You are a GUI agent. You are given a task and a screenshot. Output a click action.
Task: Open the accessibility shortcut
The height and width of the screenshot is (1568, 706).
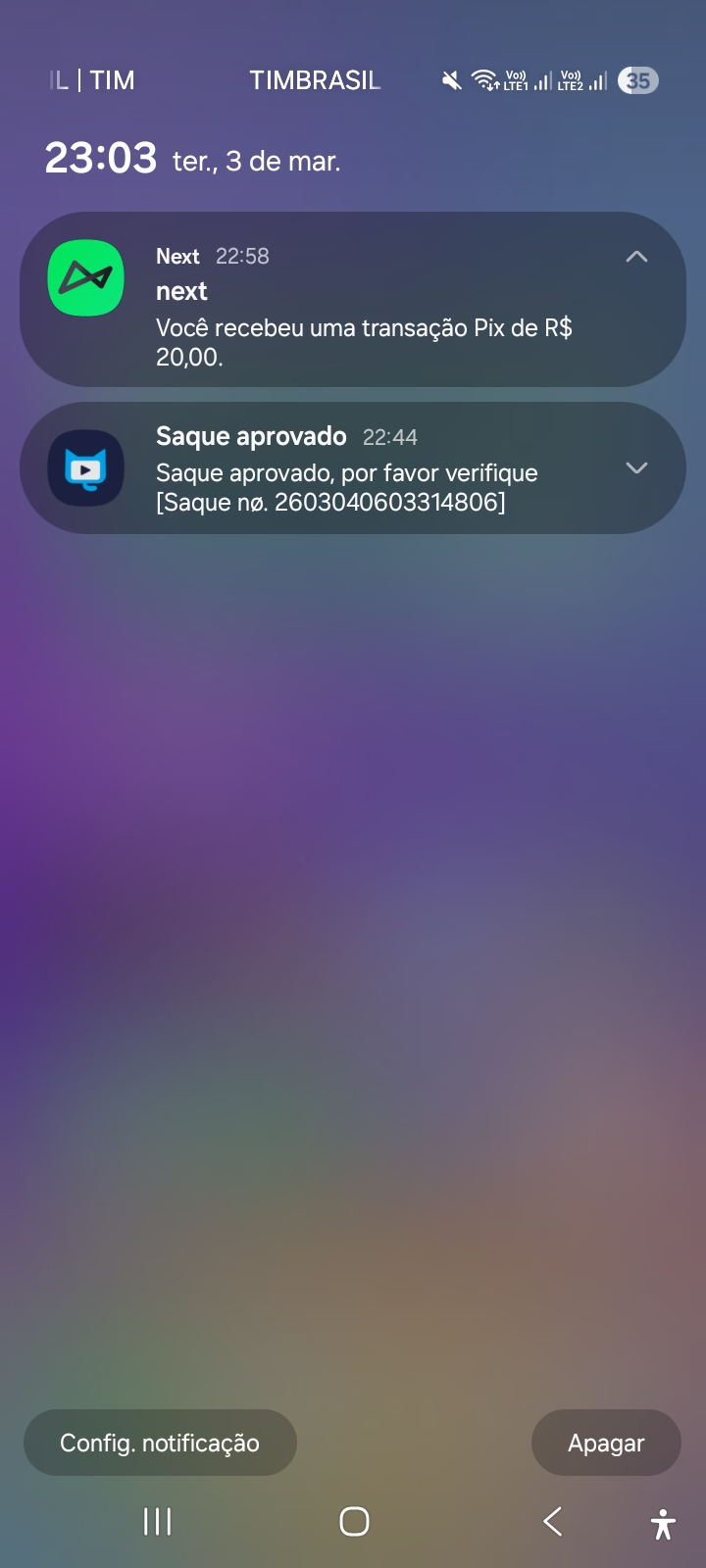click(663, 1524)
